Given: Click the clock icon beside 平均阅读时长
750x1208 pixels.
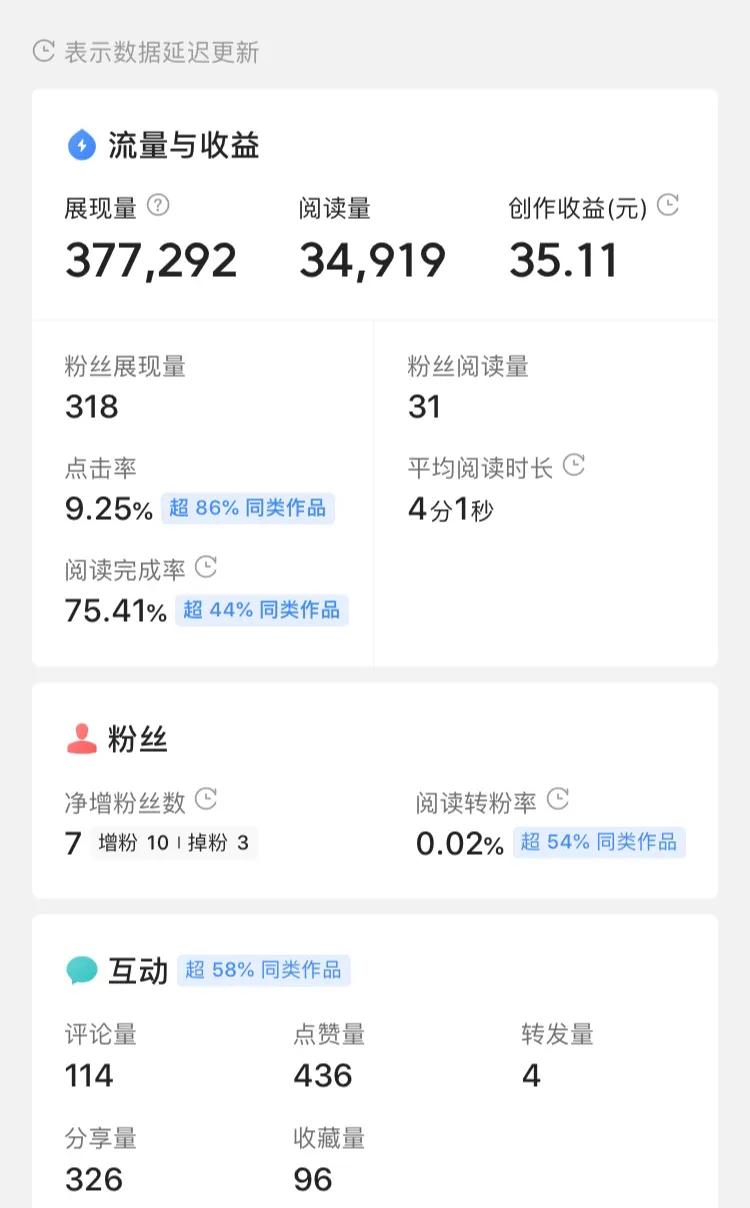Looking at the screenshot, I should coord(573,465).
